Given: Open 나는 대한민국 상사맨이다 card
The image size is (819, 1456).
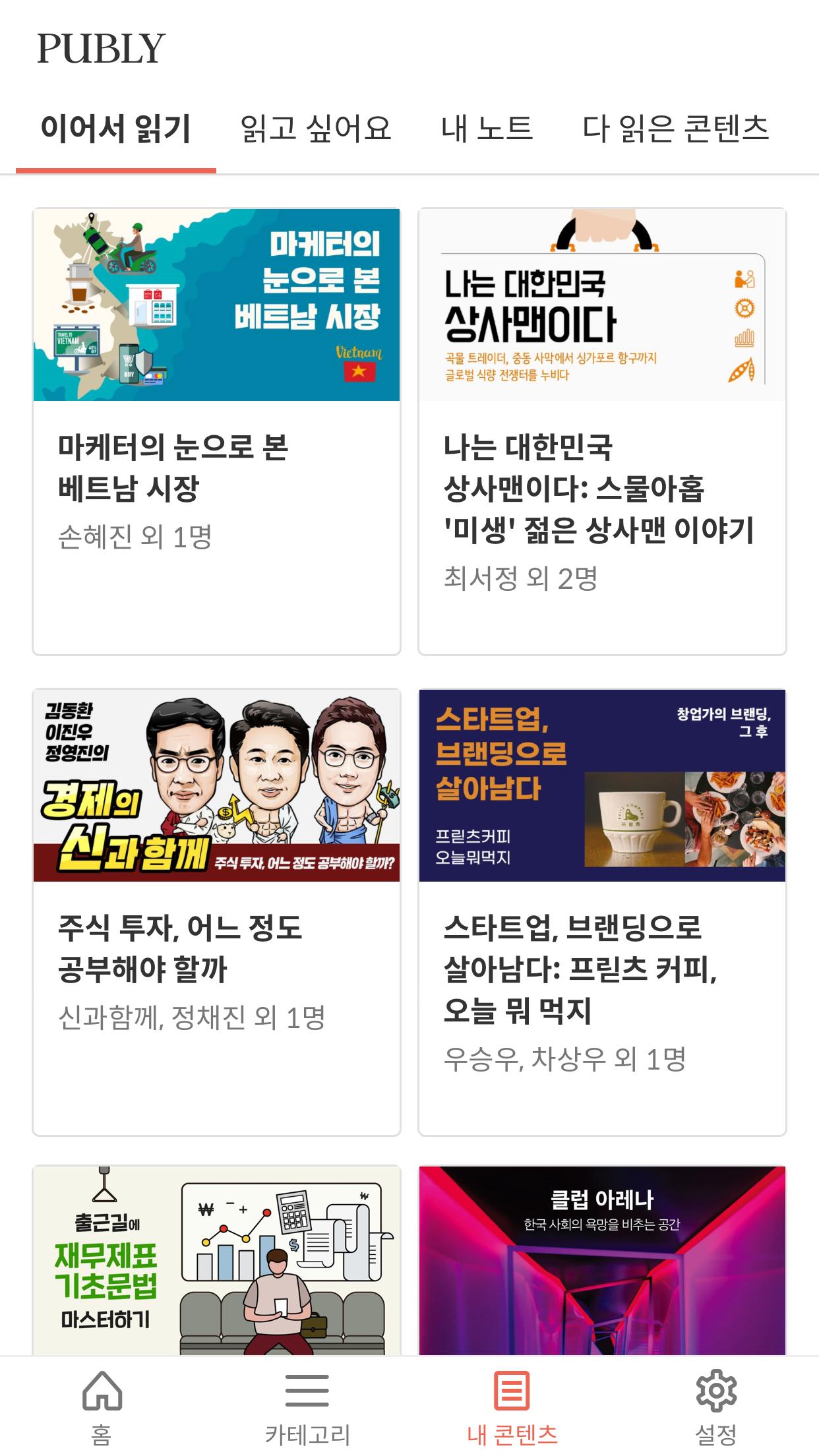Looking at the screenshot, I should tap(602, 431).
